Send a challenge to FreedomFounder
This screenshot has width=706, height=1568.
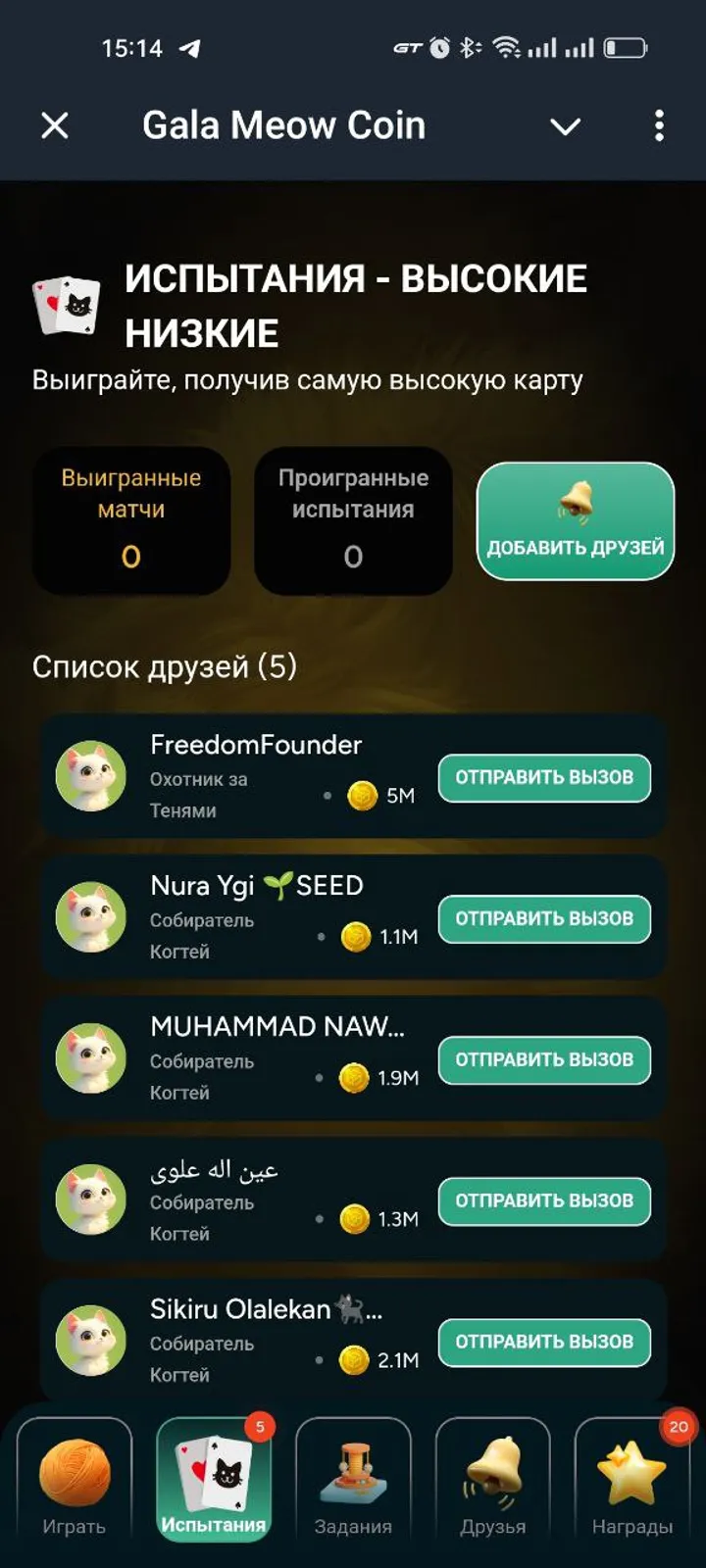point(544,778)
